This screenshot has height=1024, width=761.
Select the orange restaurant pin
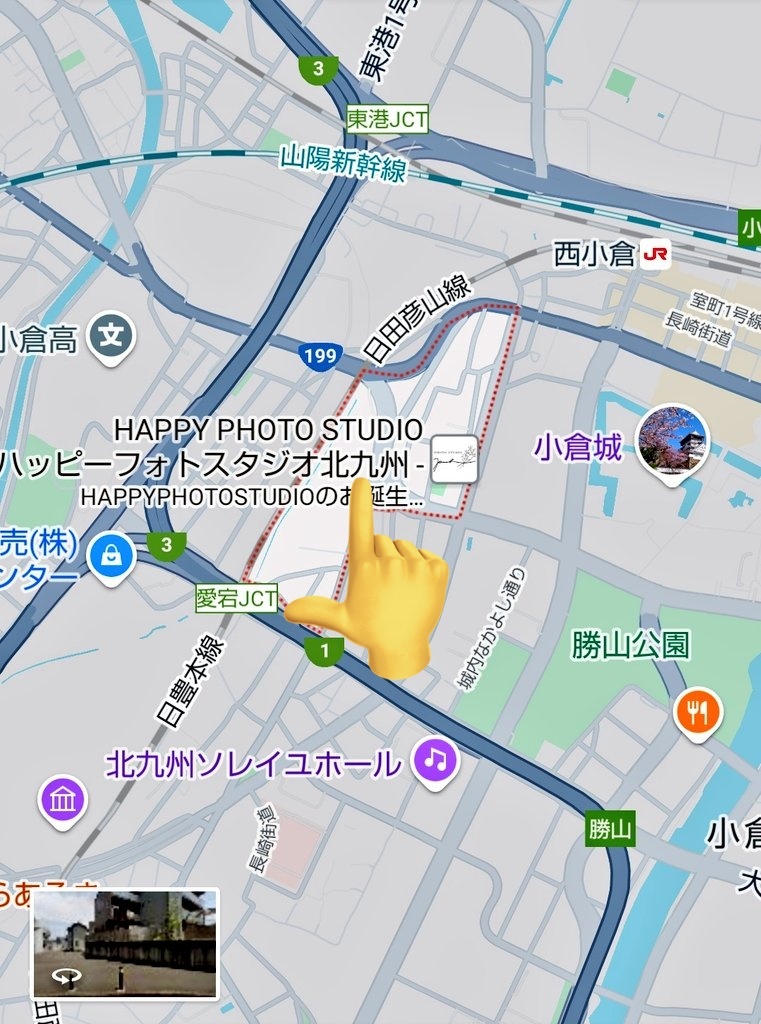(x=698, y=714)
